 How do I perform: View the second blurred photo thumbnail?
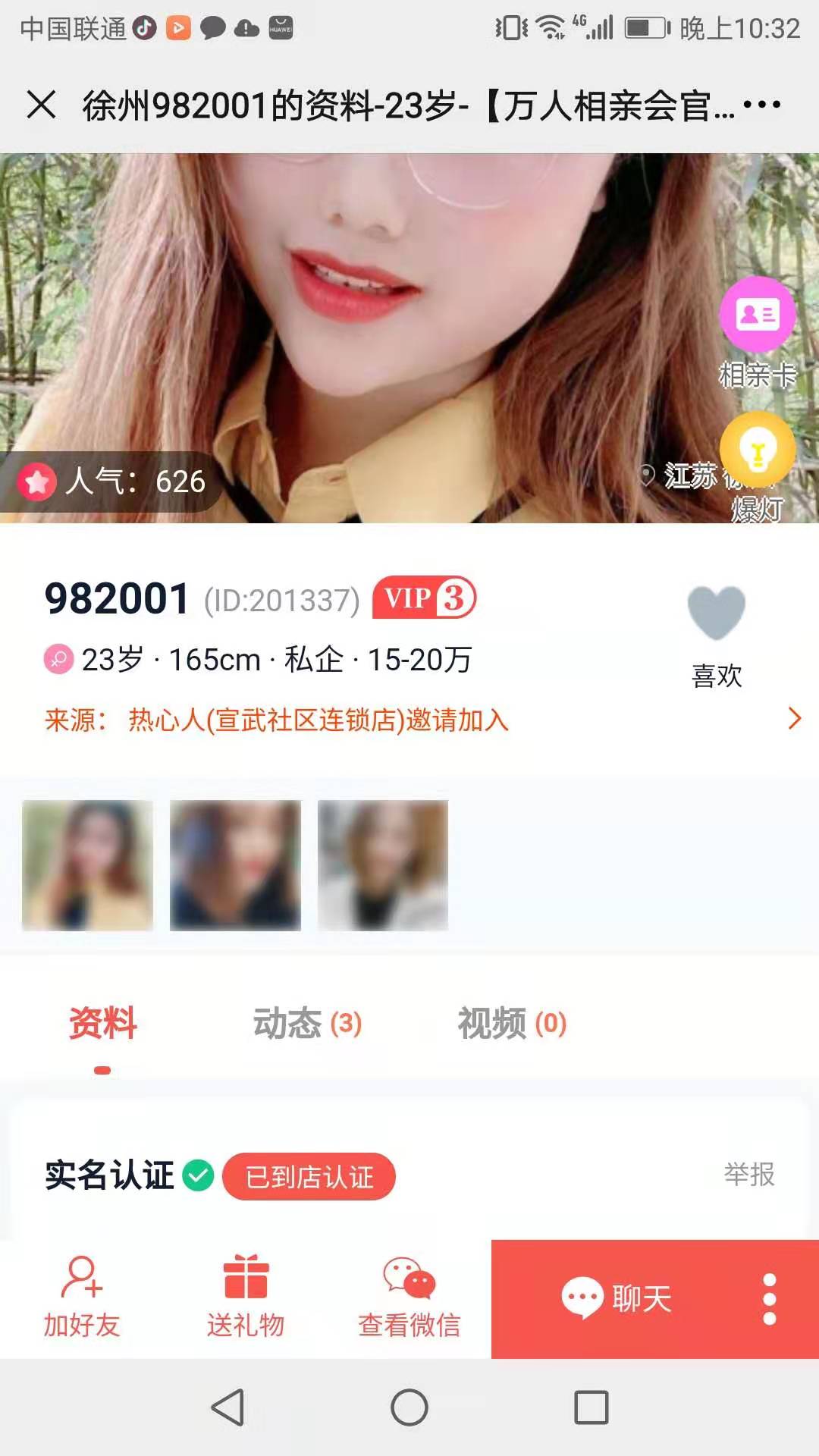pyautogui.click(x=235, y=865)
